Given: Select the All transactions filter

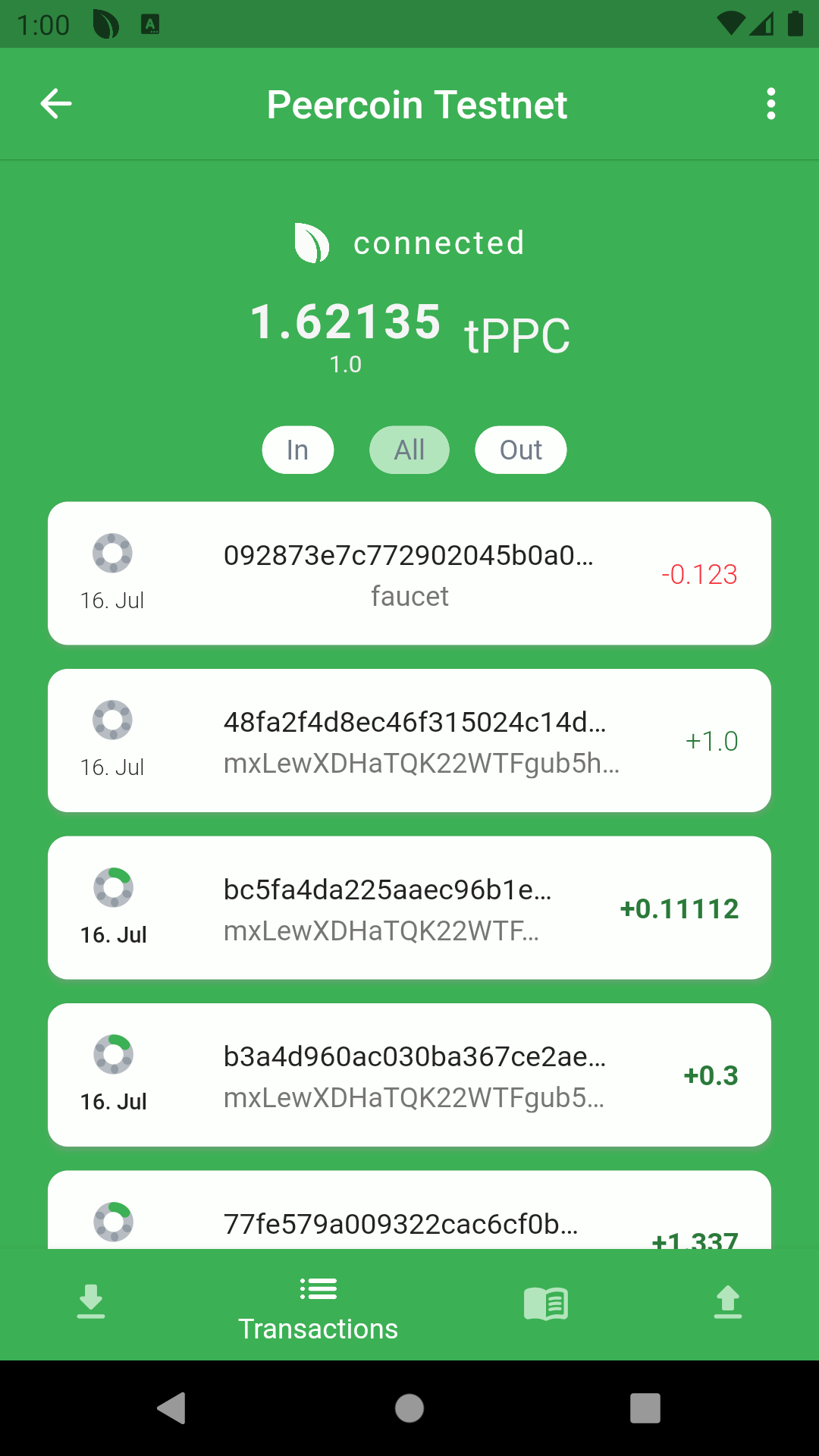Looking at the screenshot, I should pyautogui.click(x=409, y=450).
